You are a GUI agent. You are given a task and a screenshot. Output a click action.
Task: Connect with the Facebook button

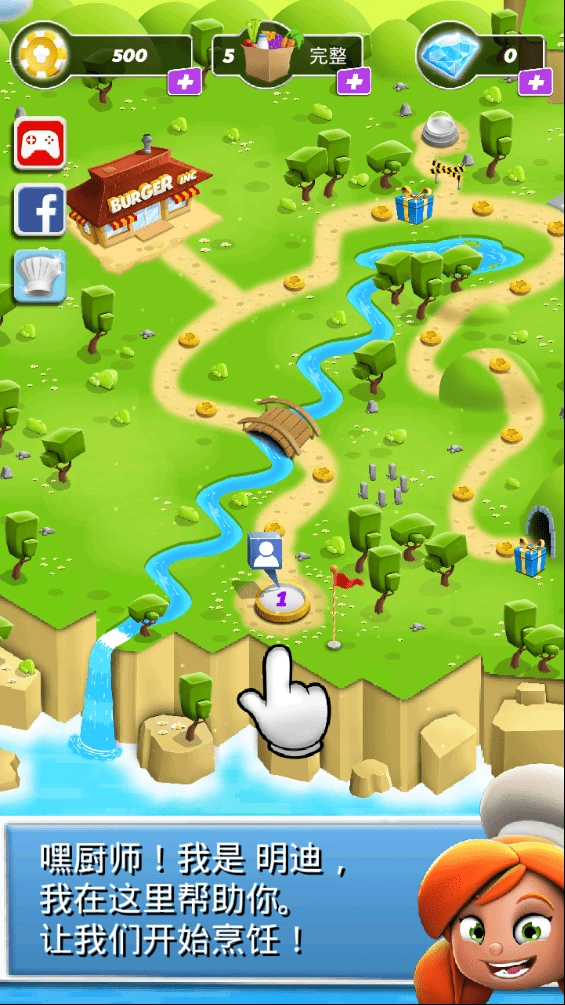pyautogui.click(x=40, y=210)
